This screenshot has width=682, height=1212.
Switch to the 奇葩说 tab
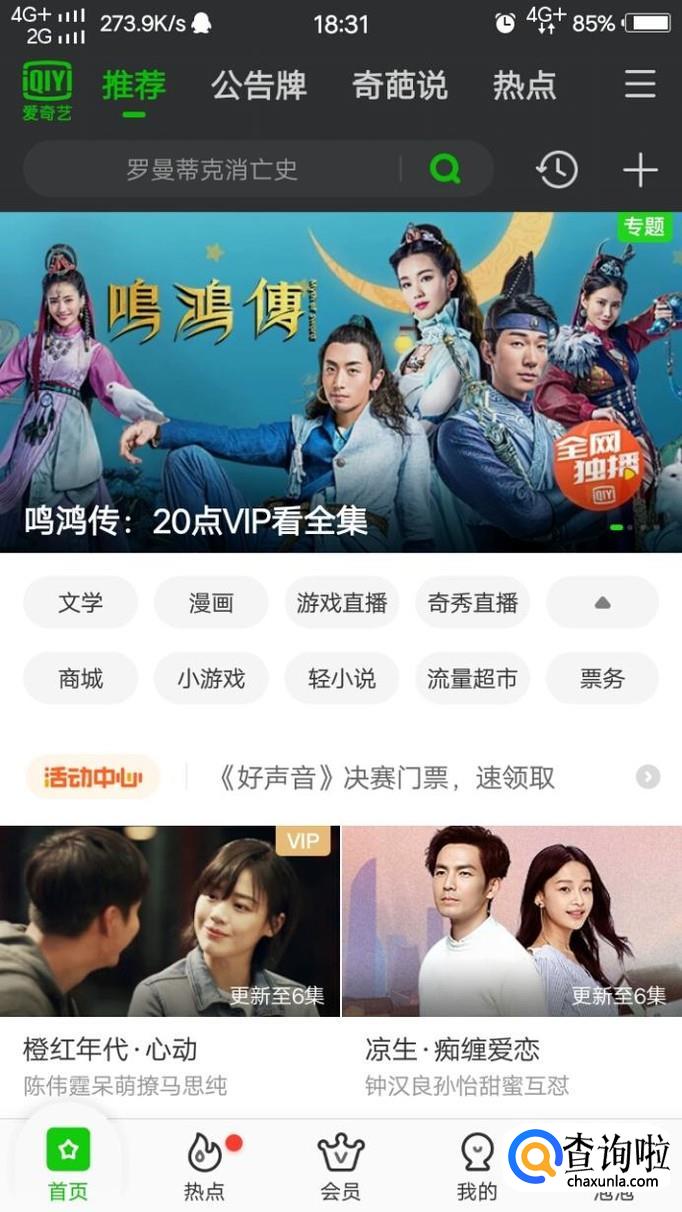coord(400,85)
